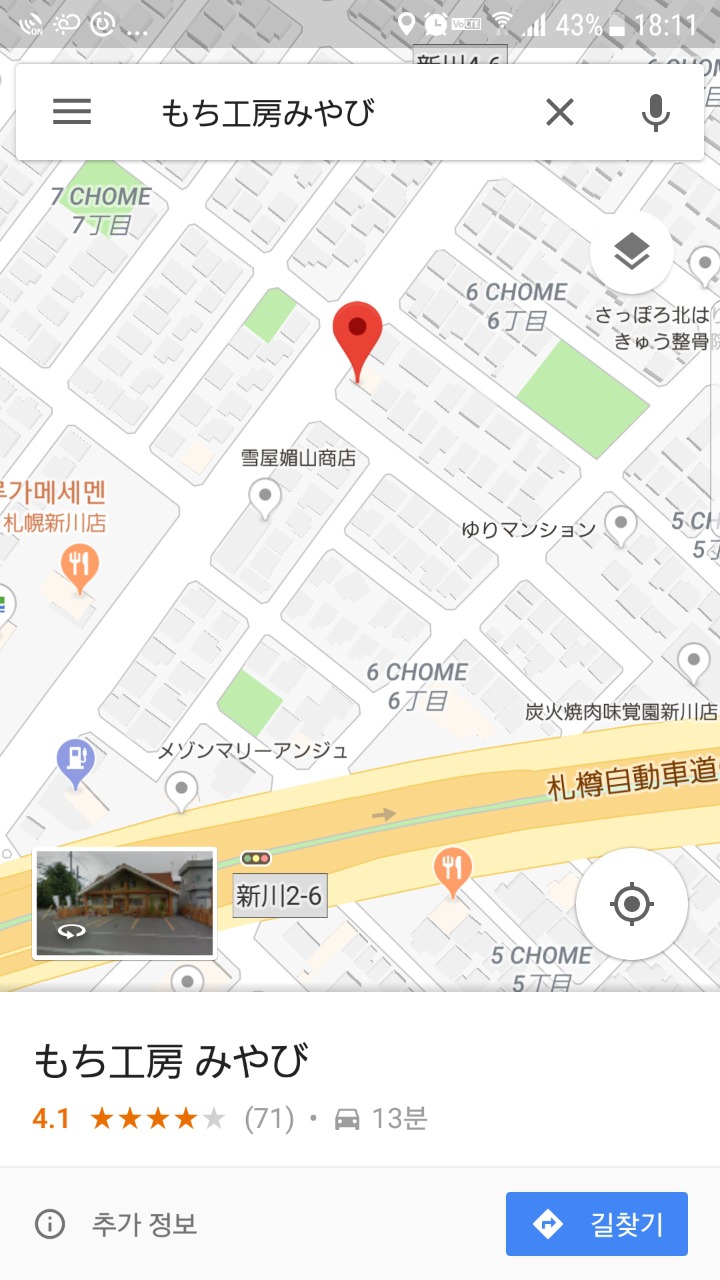720x1280 pixels.
Task: Open the hamburger drawer menu
Action: click(x=72, y=112)
